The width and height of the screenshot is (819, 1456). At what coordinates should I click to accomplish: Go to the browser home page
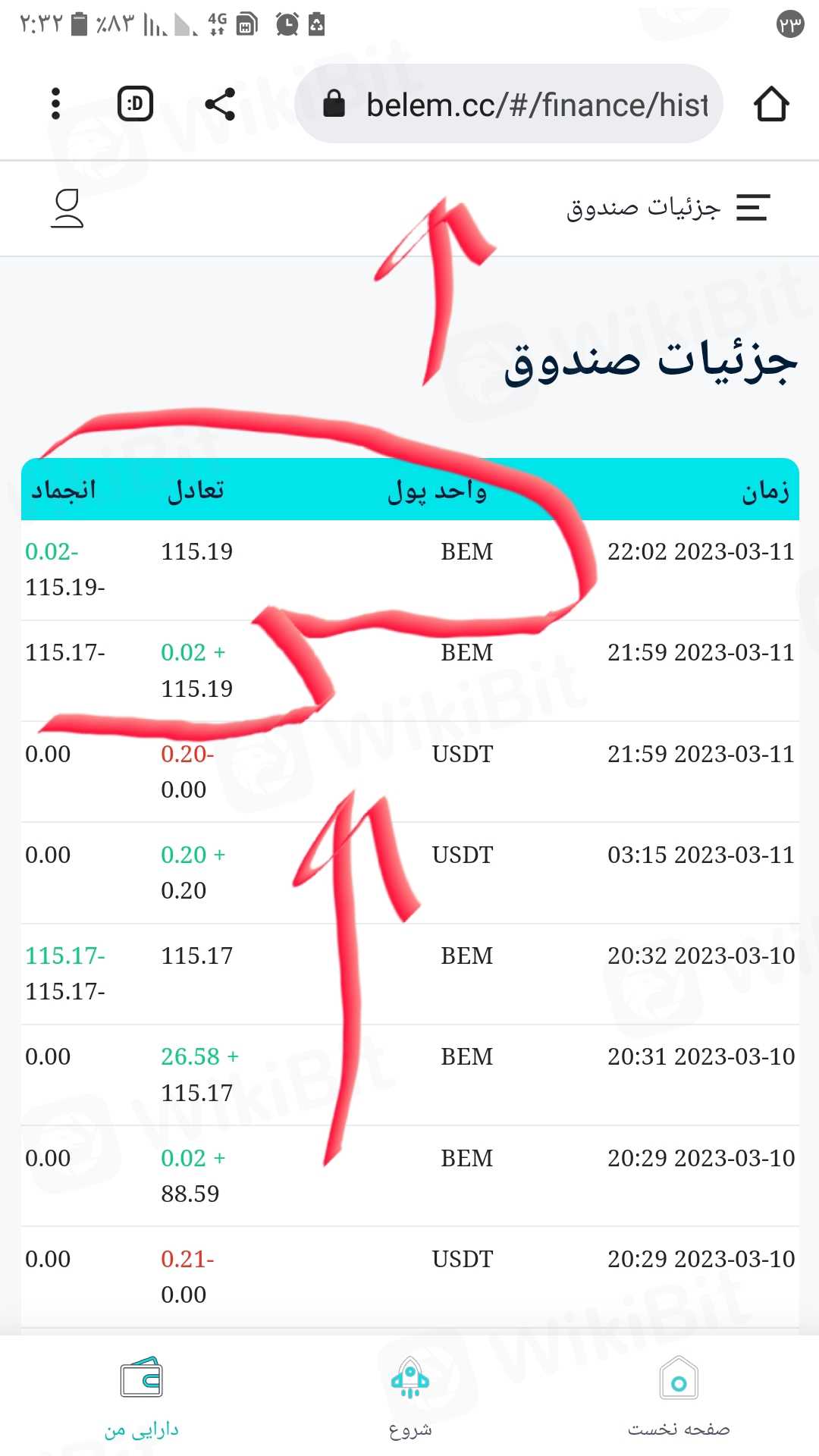point(771,104)
